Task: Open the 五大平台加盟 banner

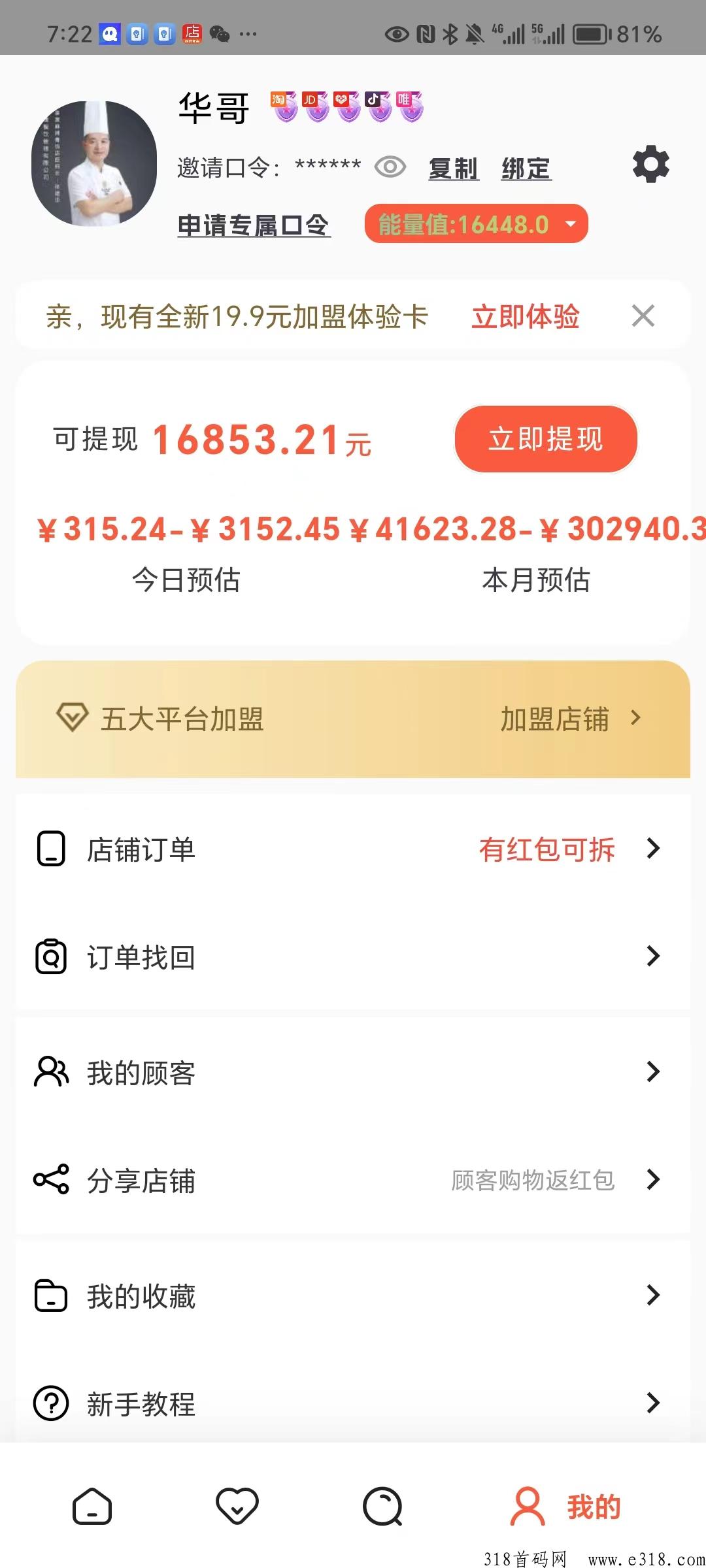Action: (x=353, y=719)
